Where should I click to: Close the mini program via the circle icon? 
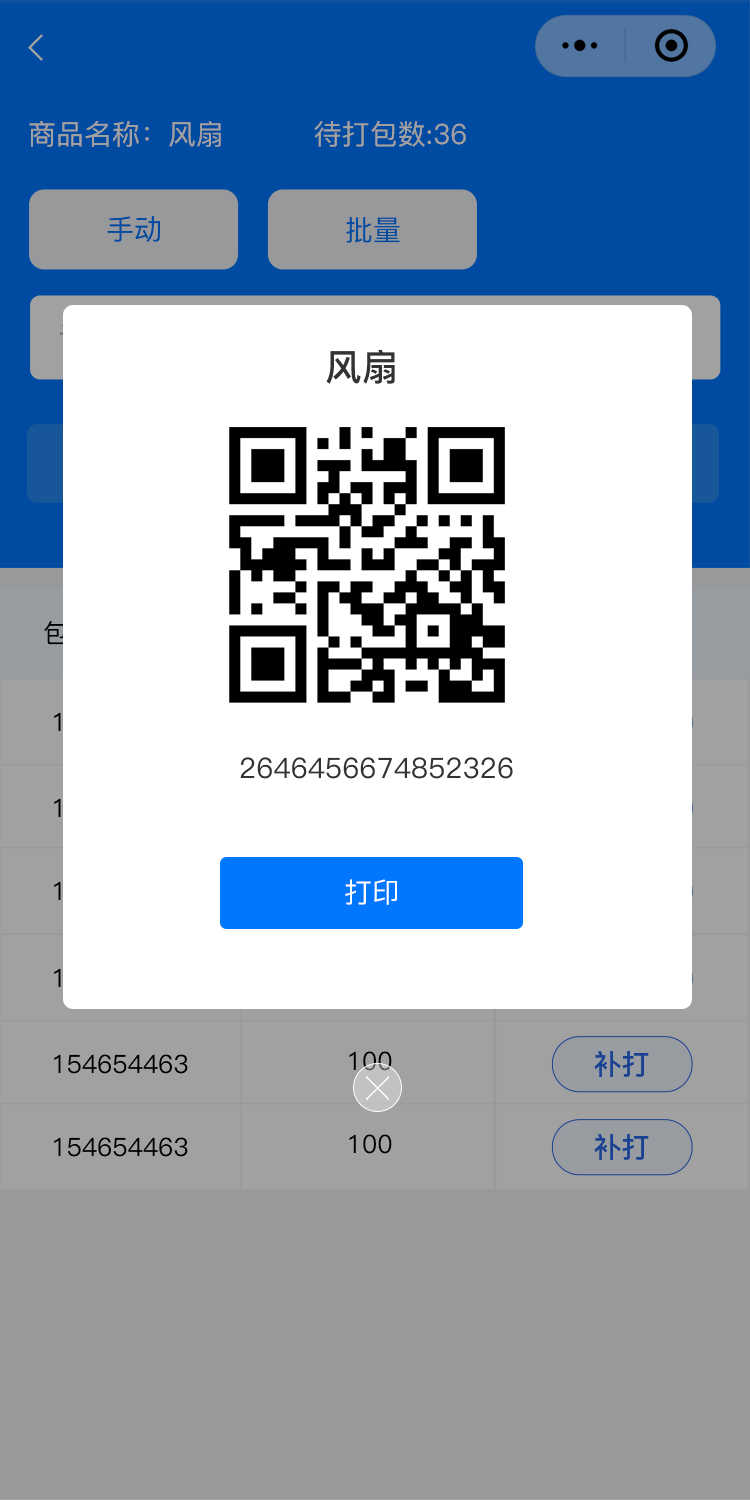pyautogui.click(x=671, y=46)
